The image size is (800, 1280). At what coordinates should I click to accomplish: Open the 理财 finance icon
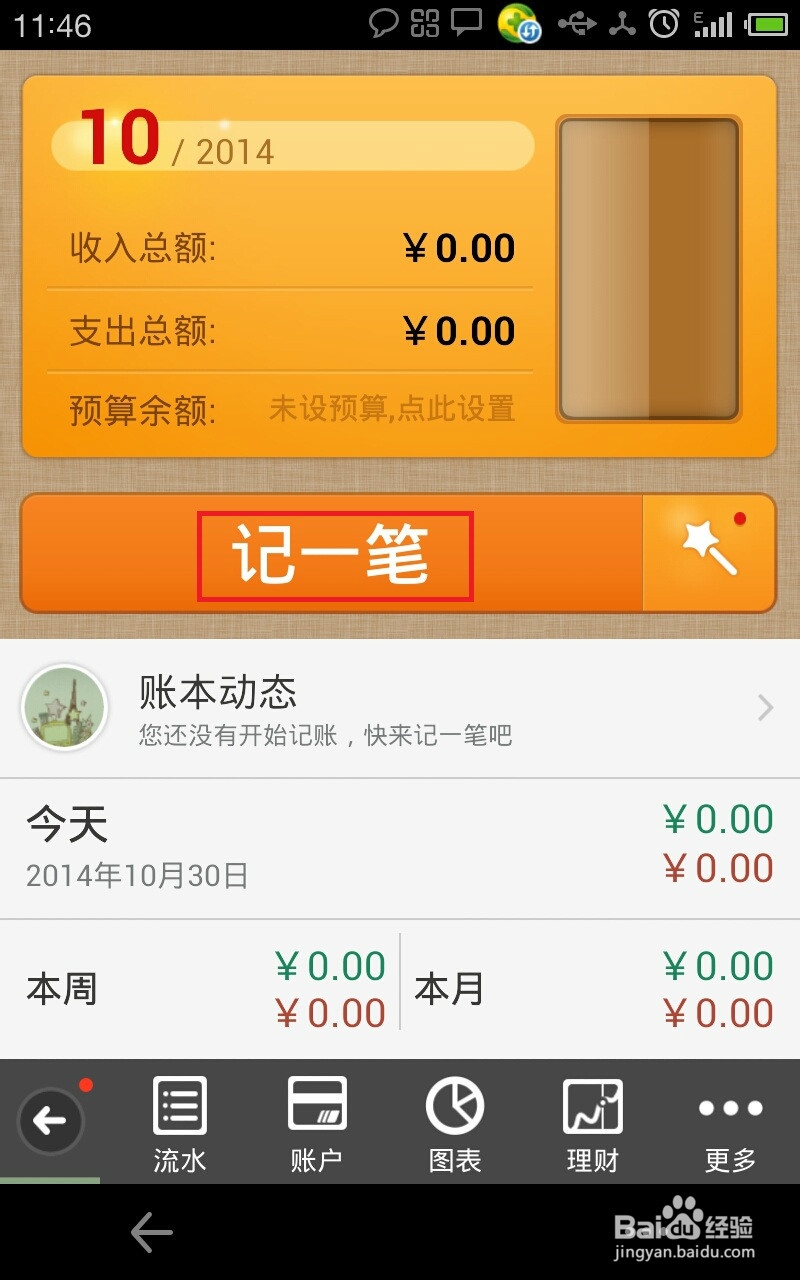click(x=591, y=1106)
